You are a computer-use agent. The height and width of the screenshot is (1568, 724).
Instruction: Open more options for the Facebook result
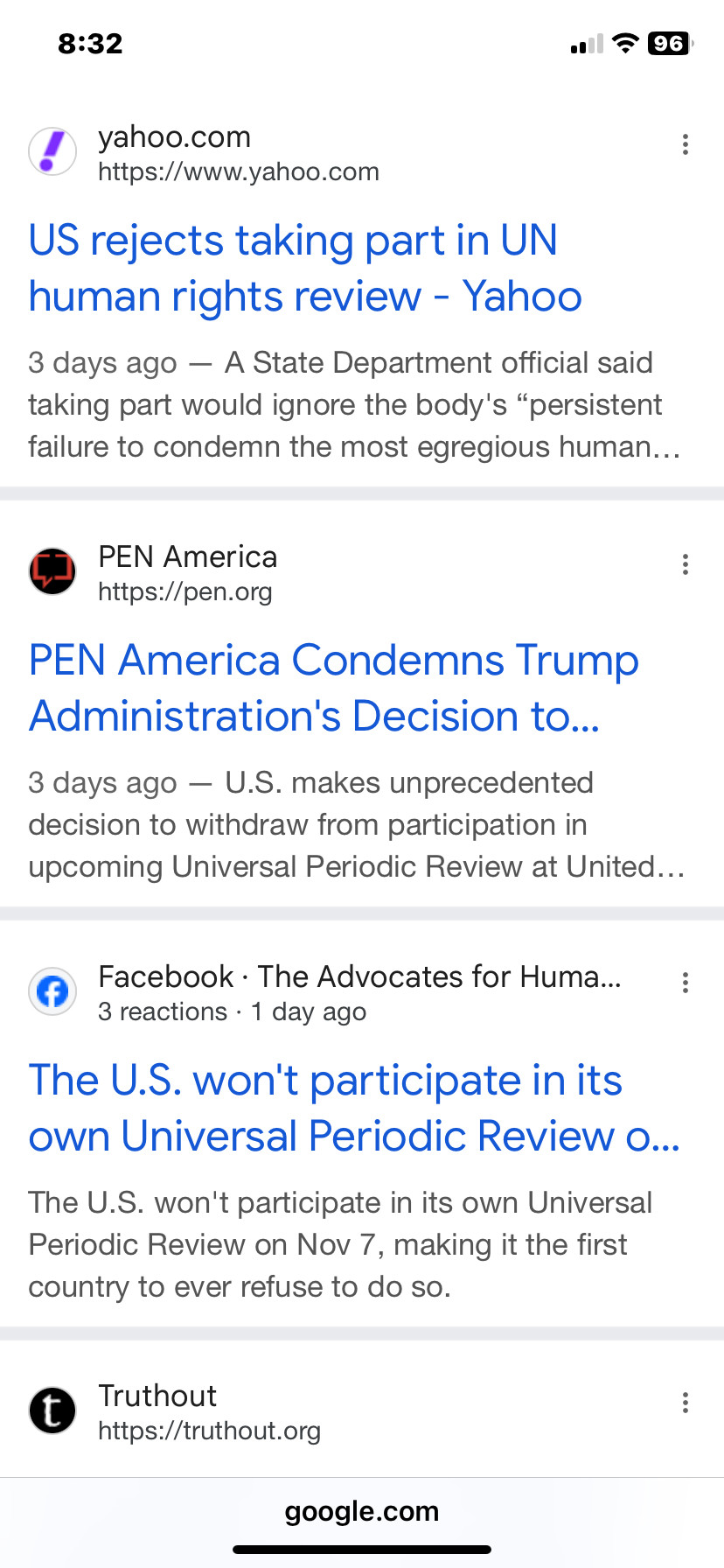click(686, 983)
